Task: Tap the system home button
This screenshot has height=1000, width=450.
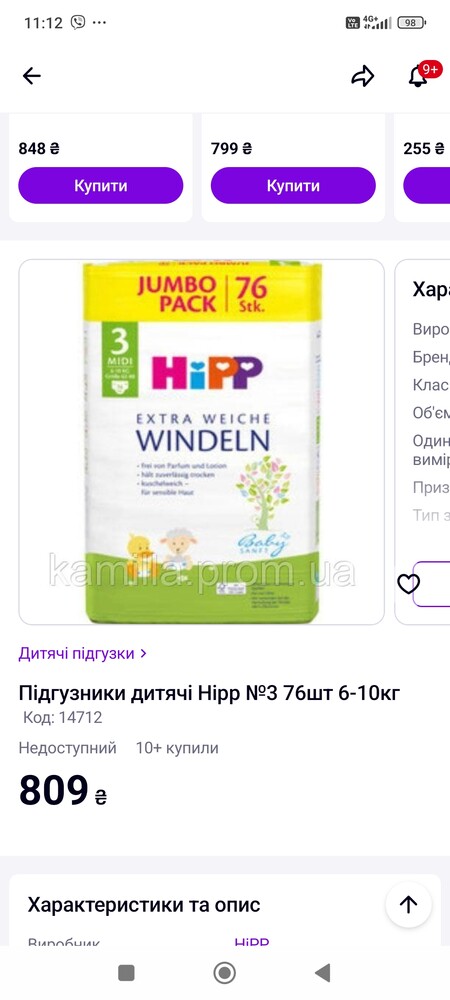Action: (224, 973)
